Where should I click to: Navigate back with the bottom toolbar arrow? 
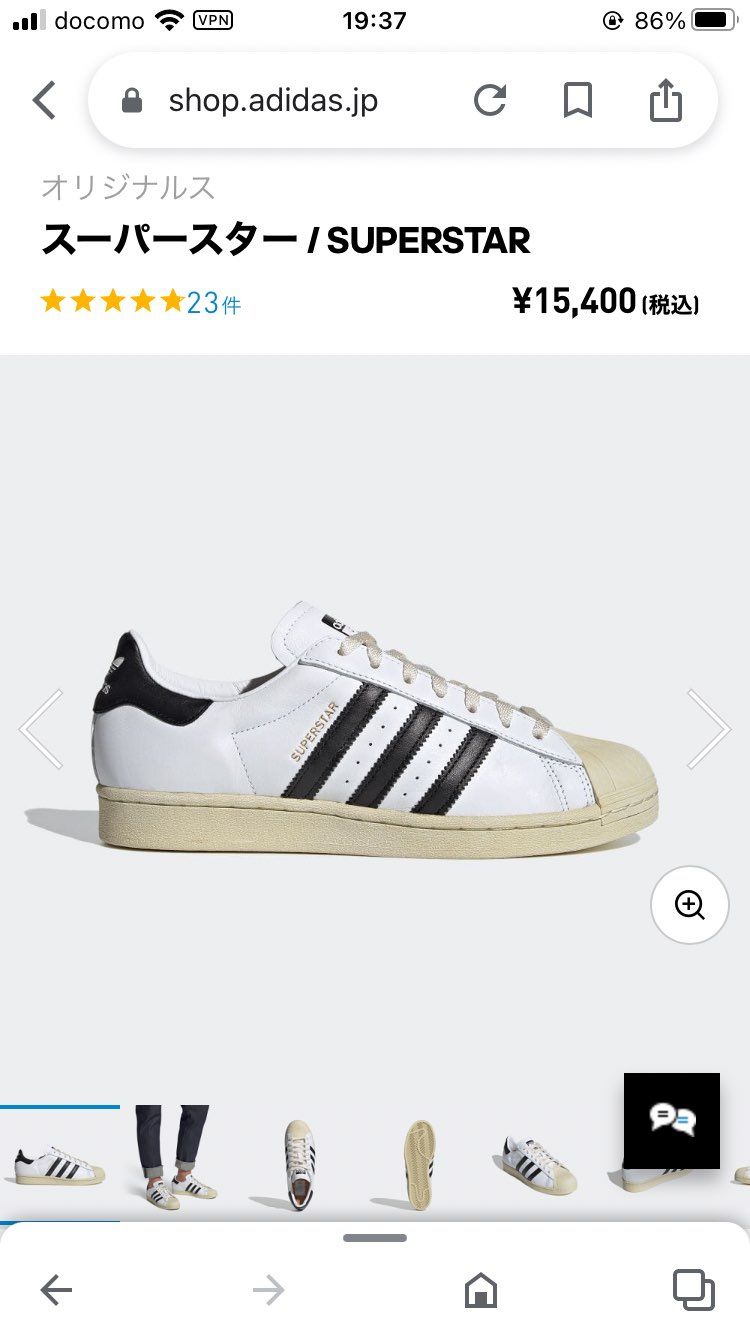point(57,1290)
